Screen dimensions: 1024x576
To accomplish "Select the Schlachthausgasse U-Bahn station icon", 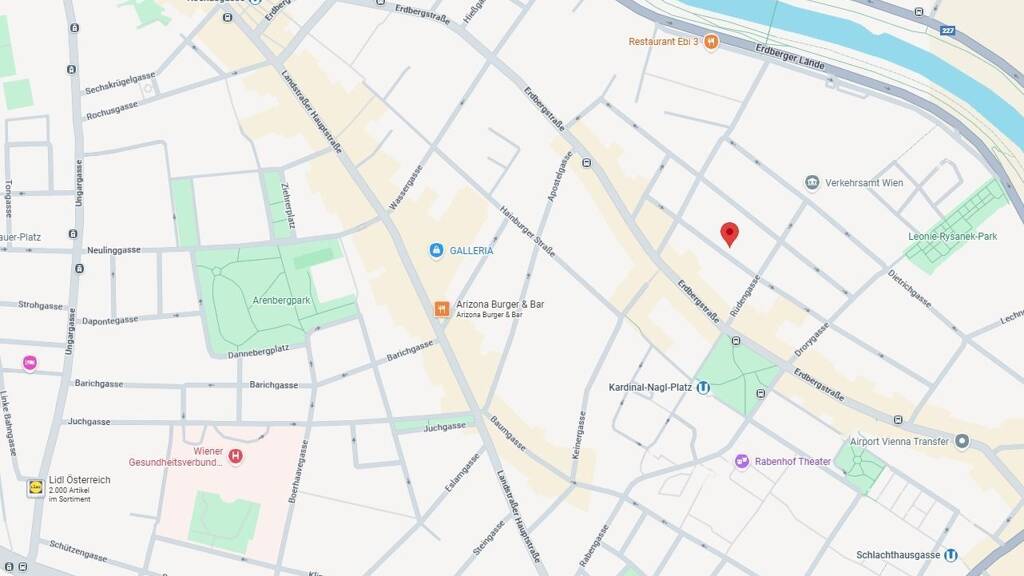I will click(951, 555).
